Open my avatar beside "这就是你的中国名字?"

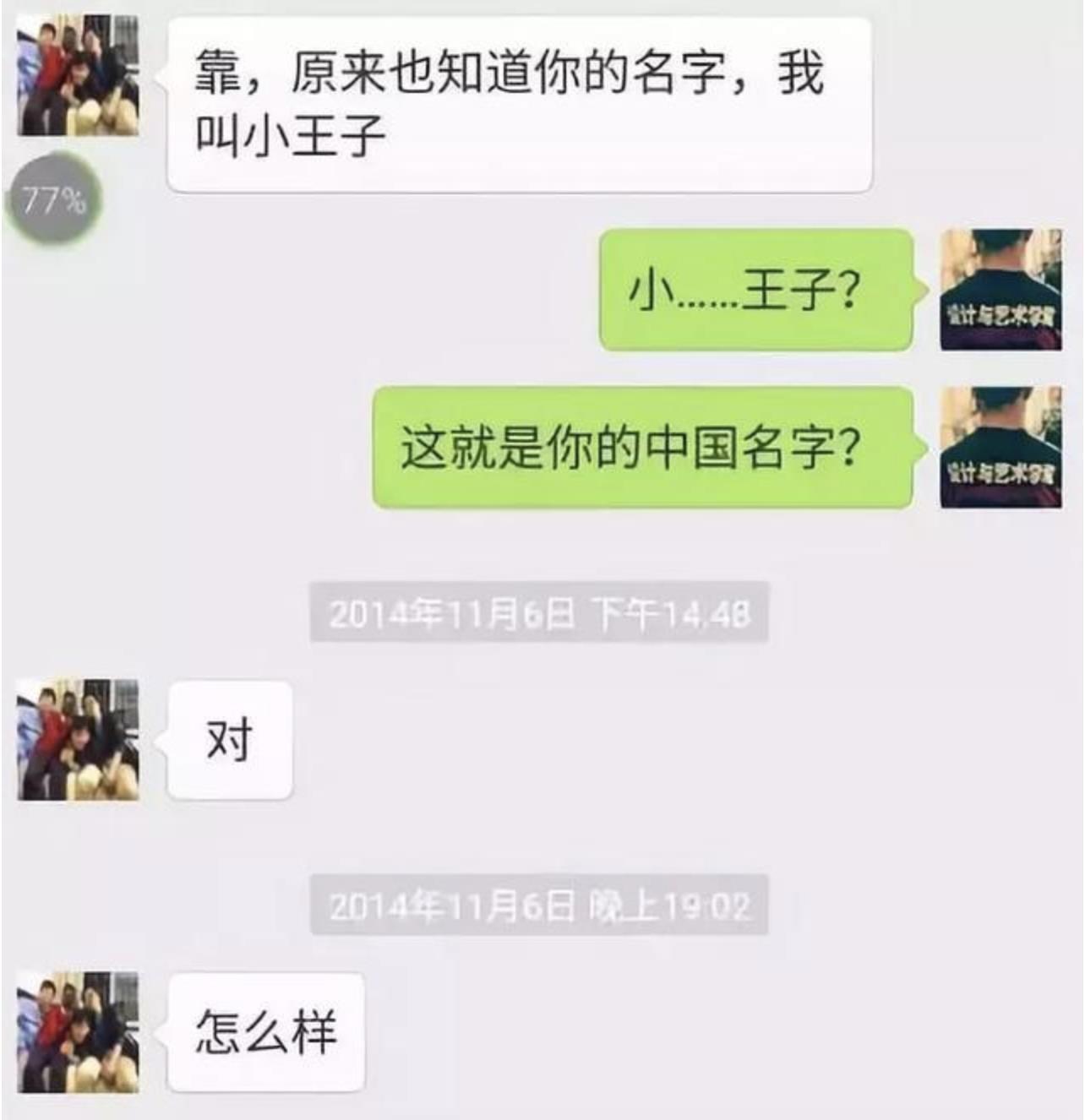tap(1000, 448)
